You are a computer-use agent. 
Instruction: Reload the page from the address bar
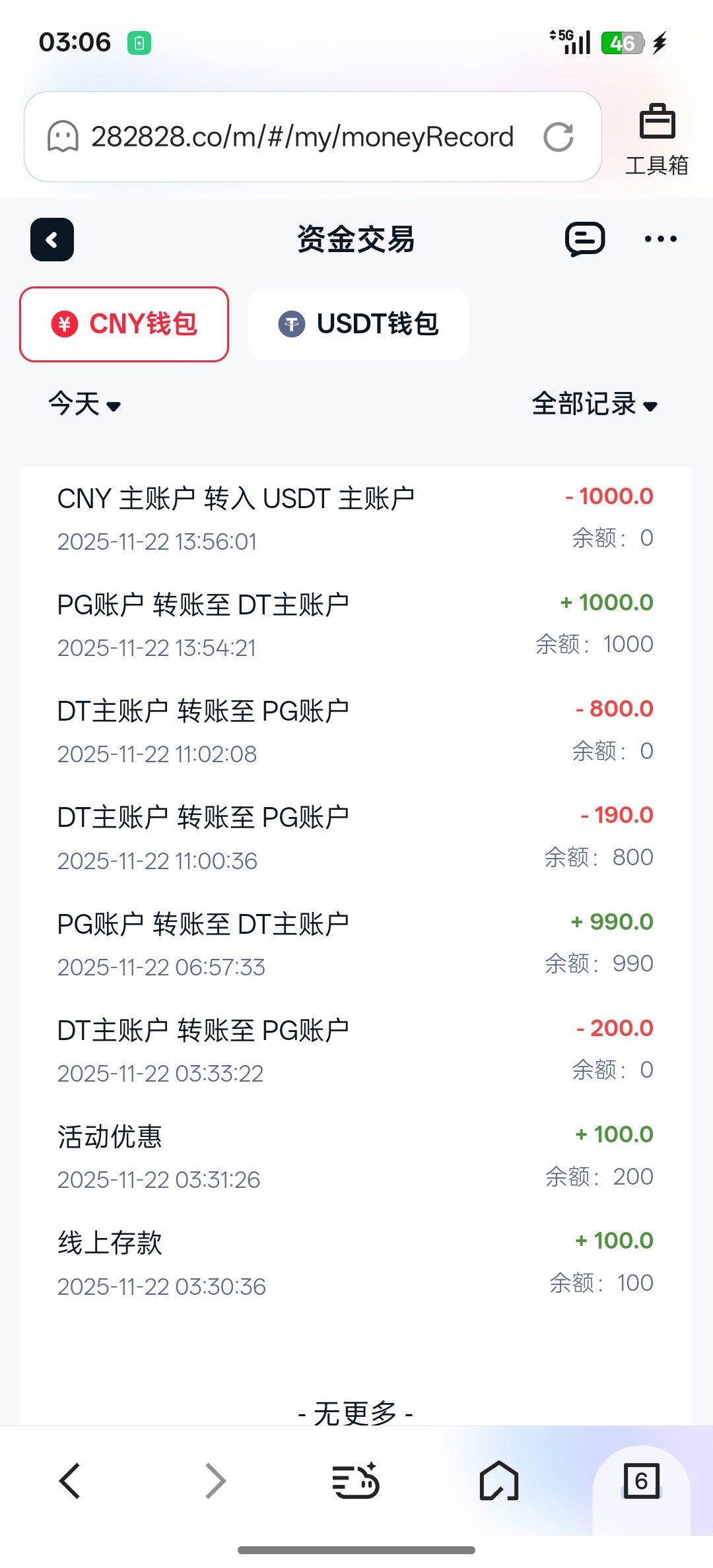559,137
